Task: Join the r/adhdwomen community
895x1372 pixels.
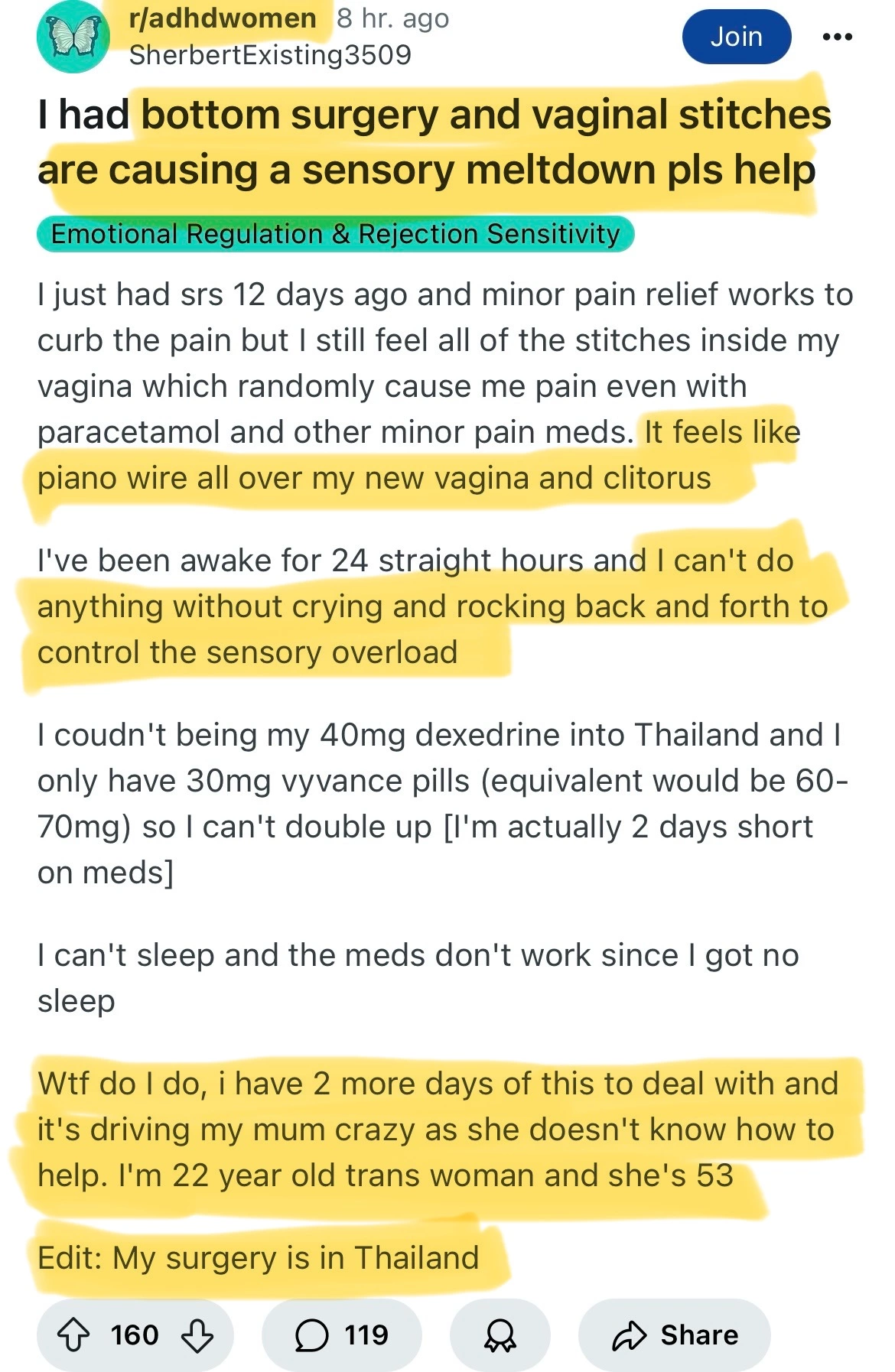Action: point(736,37)
